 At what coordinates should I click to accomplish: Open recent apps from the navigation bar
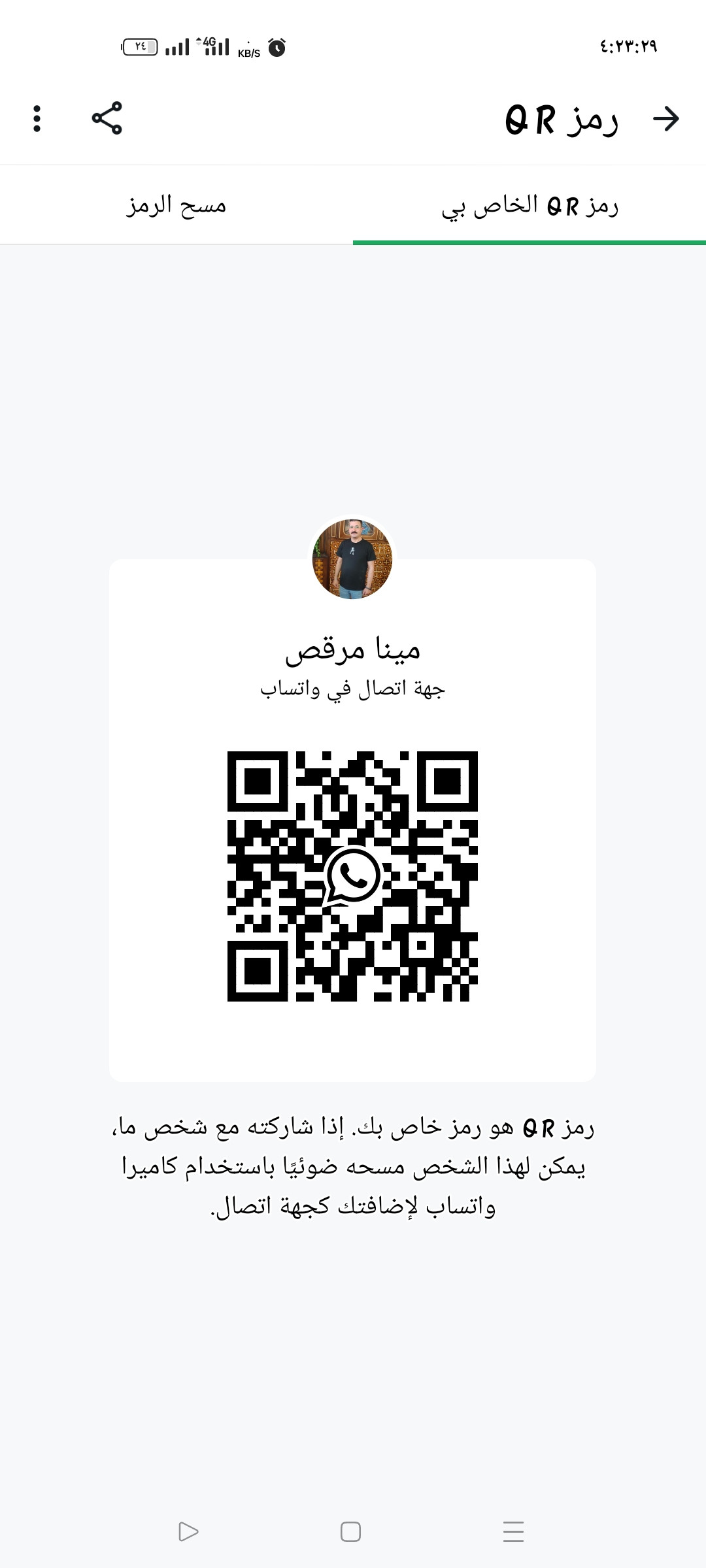click(x=513, y=1531)
